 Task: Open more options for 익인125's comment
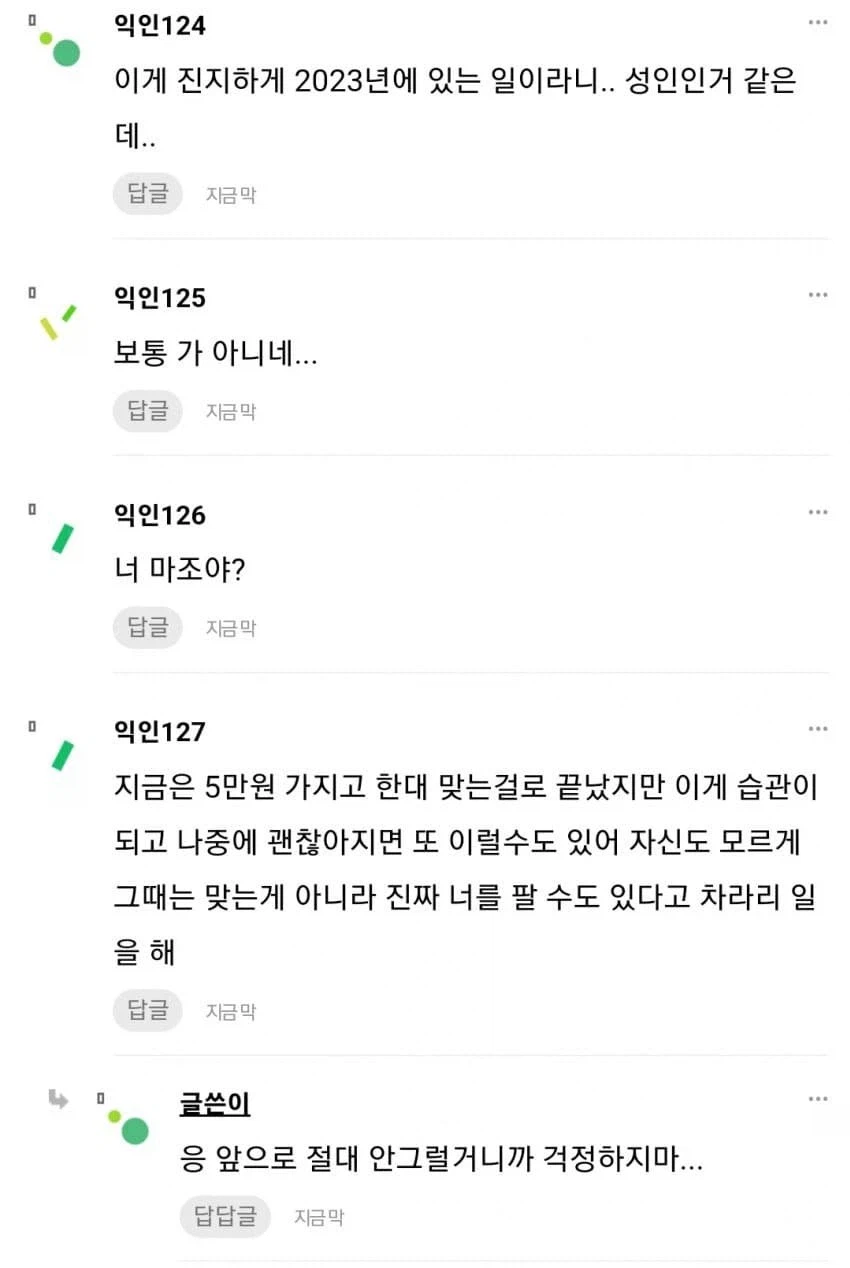pos(820,294)
